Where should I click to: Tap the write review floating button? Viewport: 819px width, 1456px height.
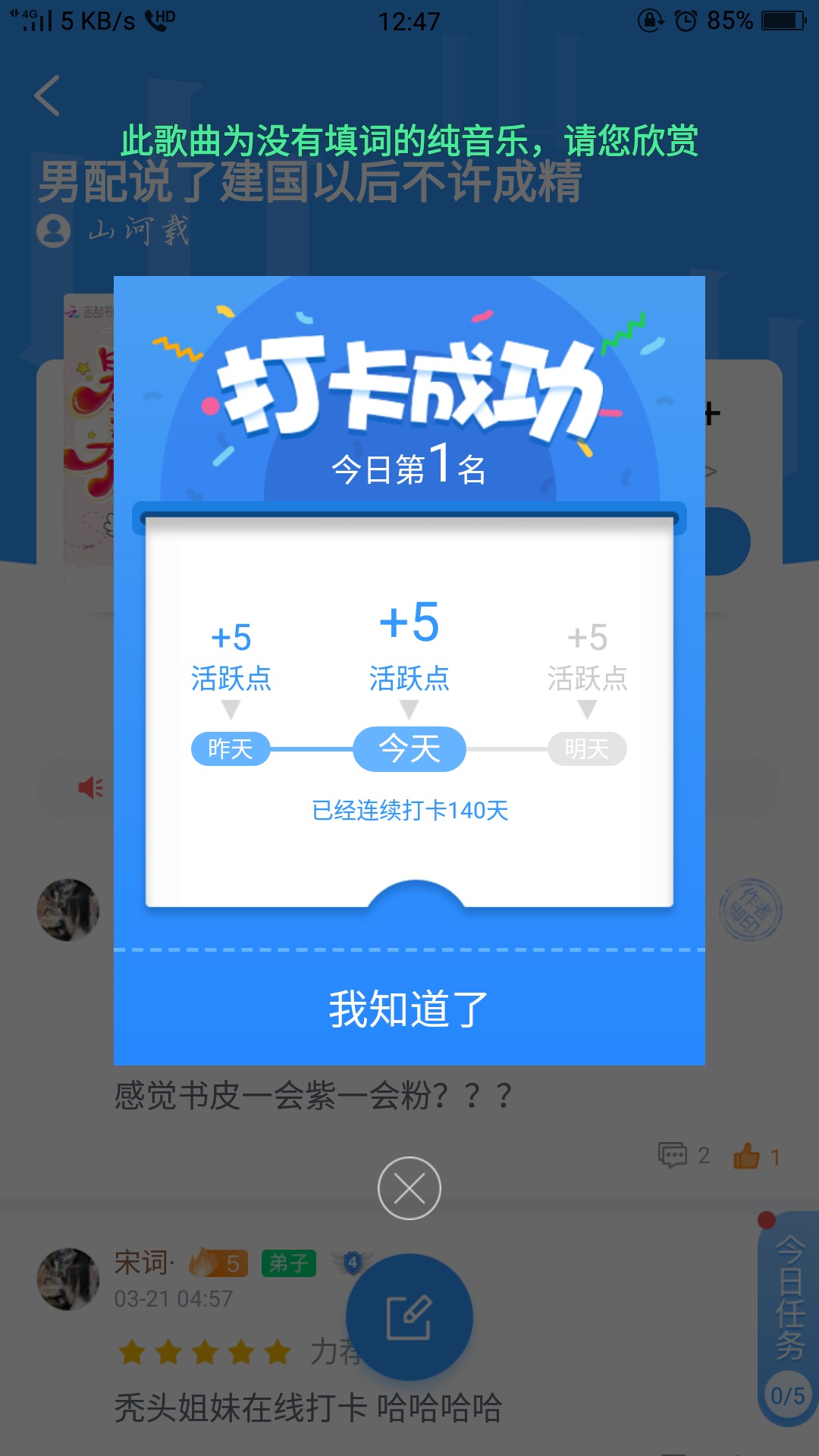[409, 1317]
